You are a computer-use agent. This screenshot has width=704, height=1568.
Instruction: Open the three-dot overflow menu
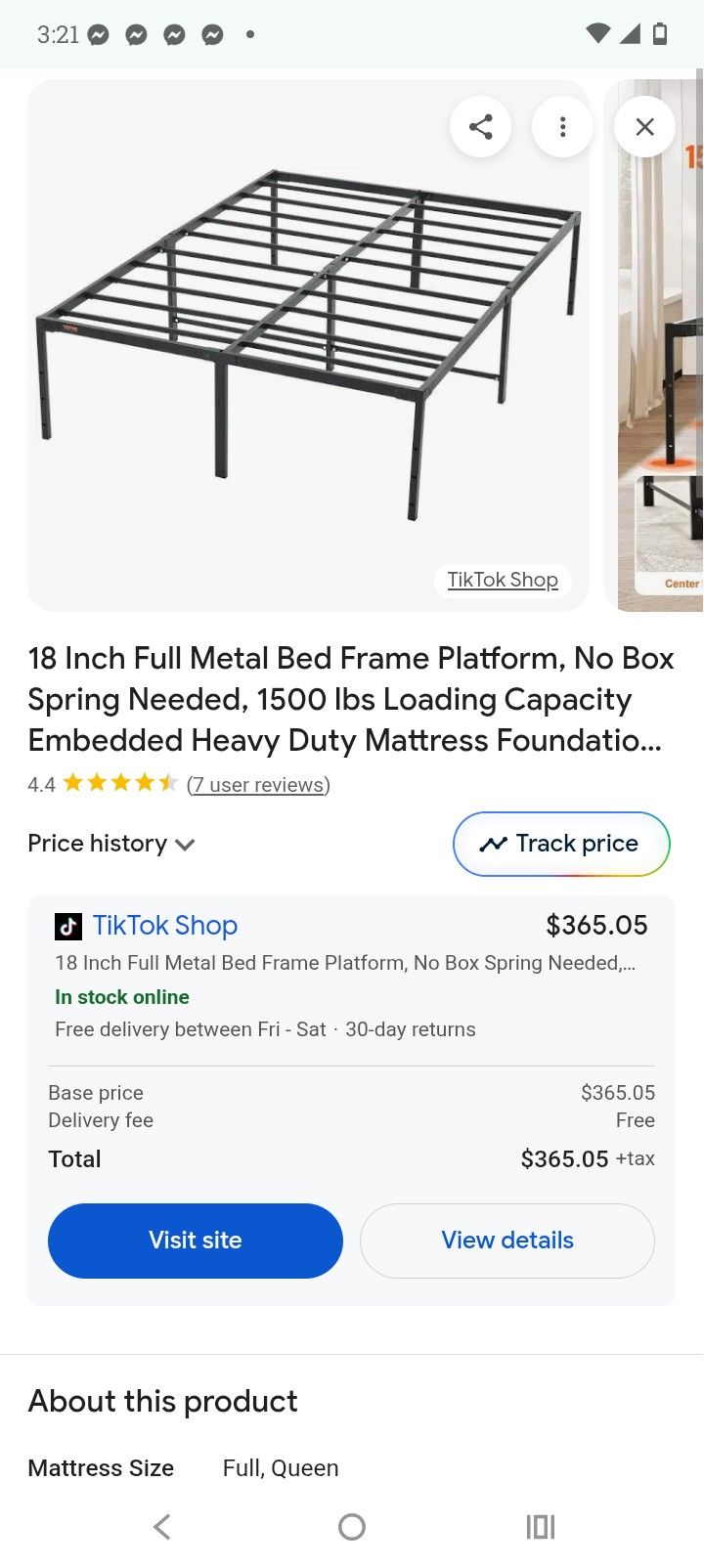(562, 126)
